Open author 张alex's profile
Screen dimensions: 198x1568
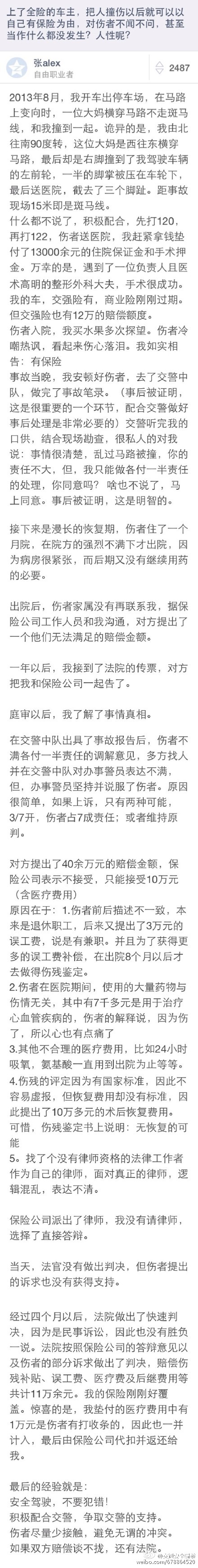click(x=47, y=63)
